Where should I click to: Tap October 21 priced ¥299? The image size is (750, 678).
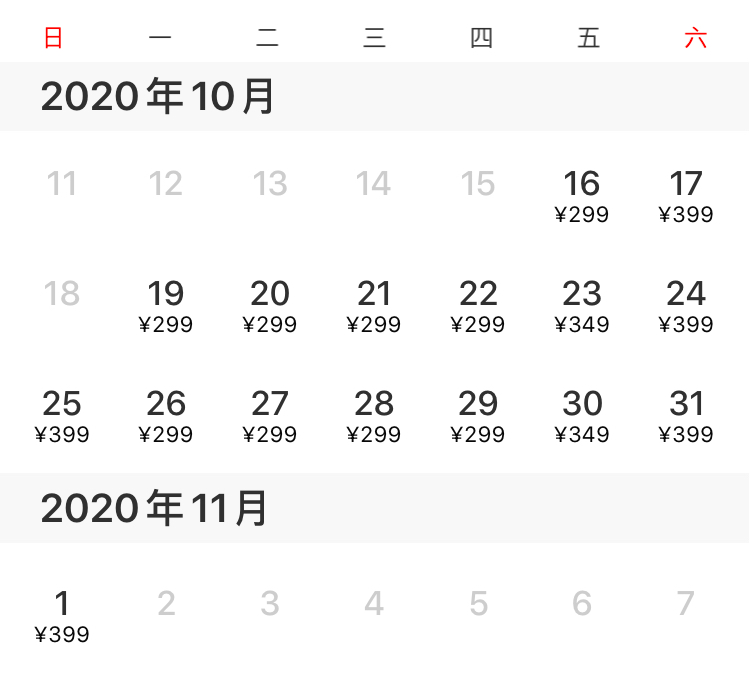click(374, 306)
